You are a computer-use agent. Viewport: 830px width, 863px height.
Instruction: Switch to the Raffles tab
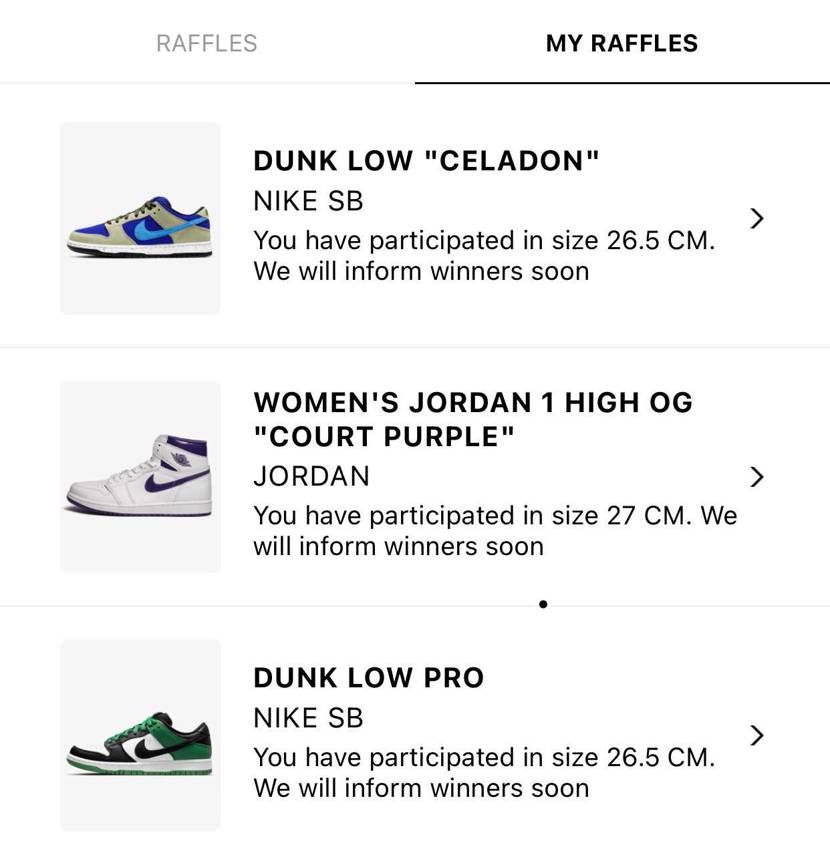coord(207,43)
